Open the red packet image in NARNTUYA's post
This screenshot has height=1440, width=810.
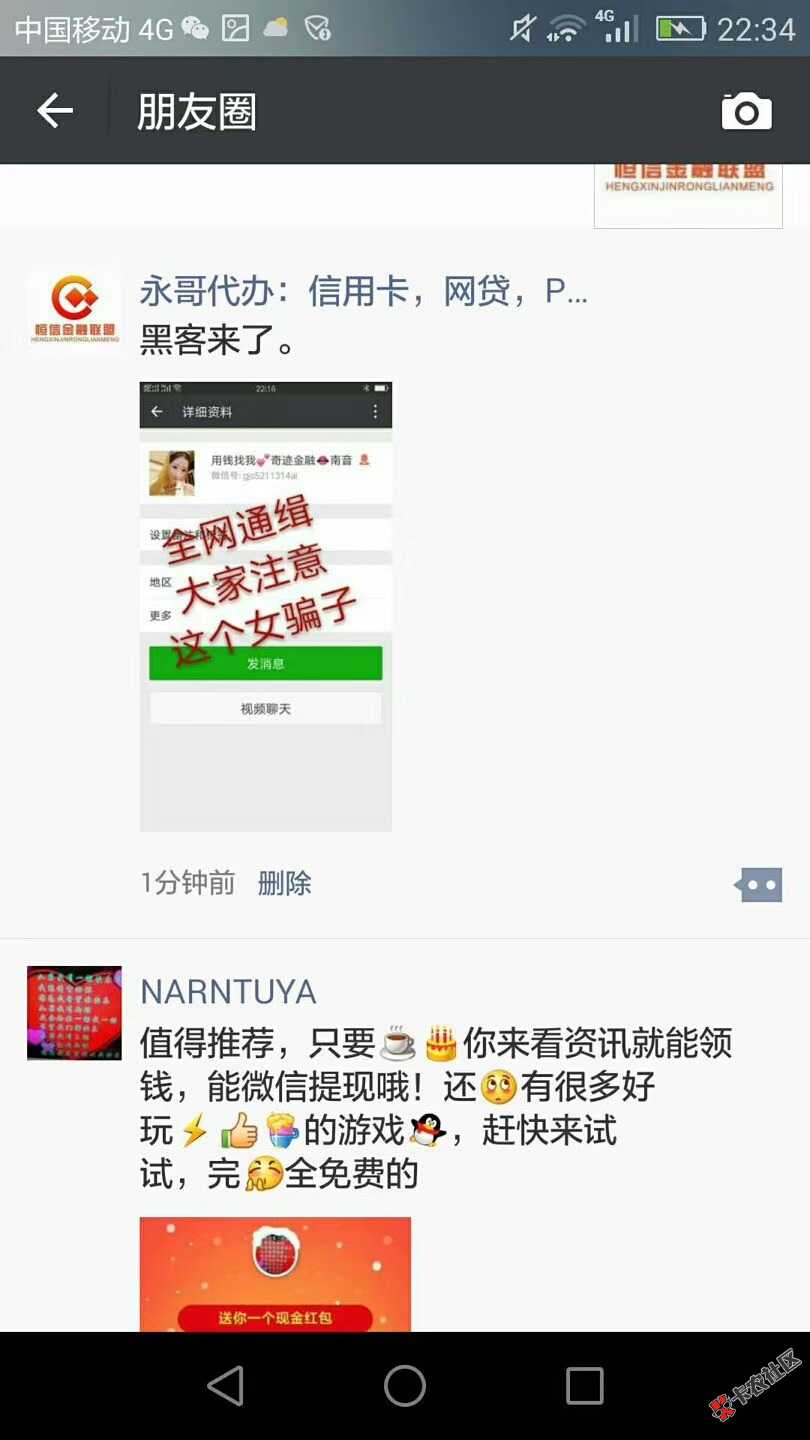[275, 1274]
